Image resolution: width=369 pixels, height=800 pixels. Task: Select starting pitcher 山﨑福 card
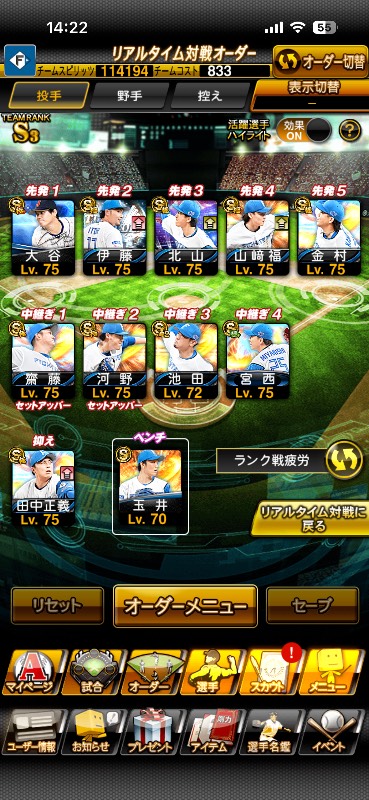257,237
